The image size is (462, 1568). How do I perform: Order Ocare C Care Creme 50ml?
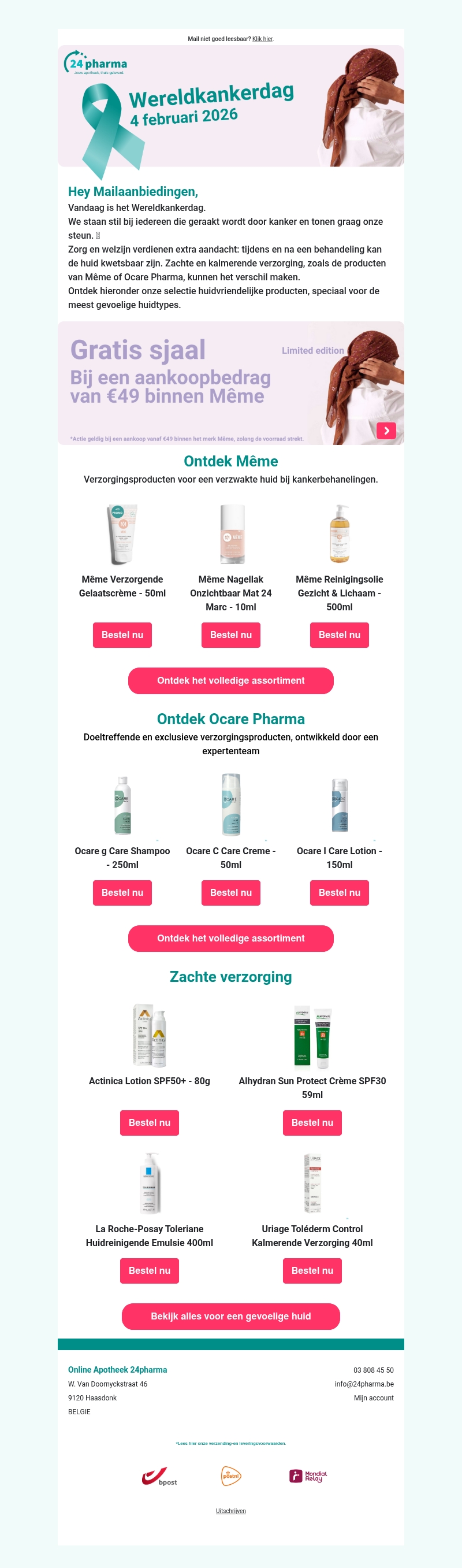231,893
